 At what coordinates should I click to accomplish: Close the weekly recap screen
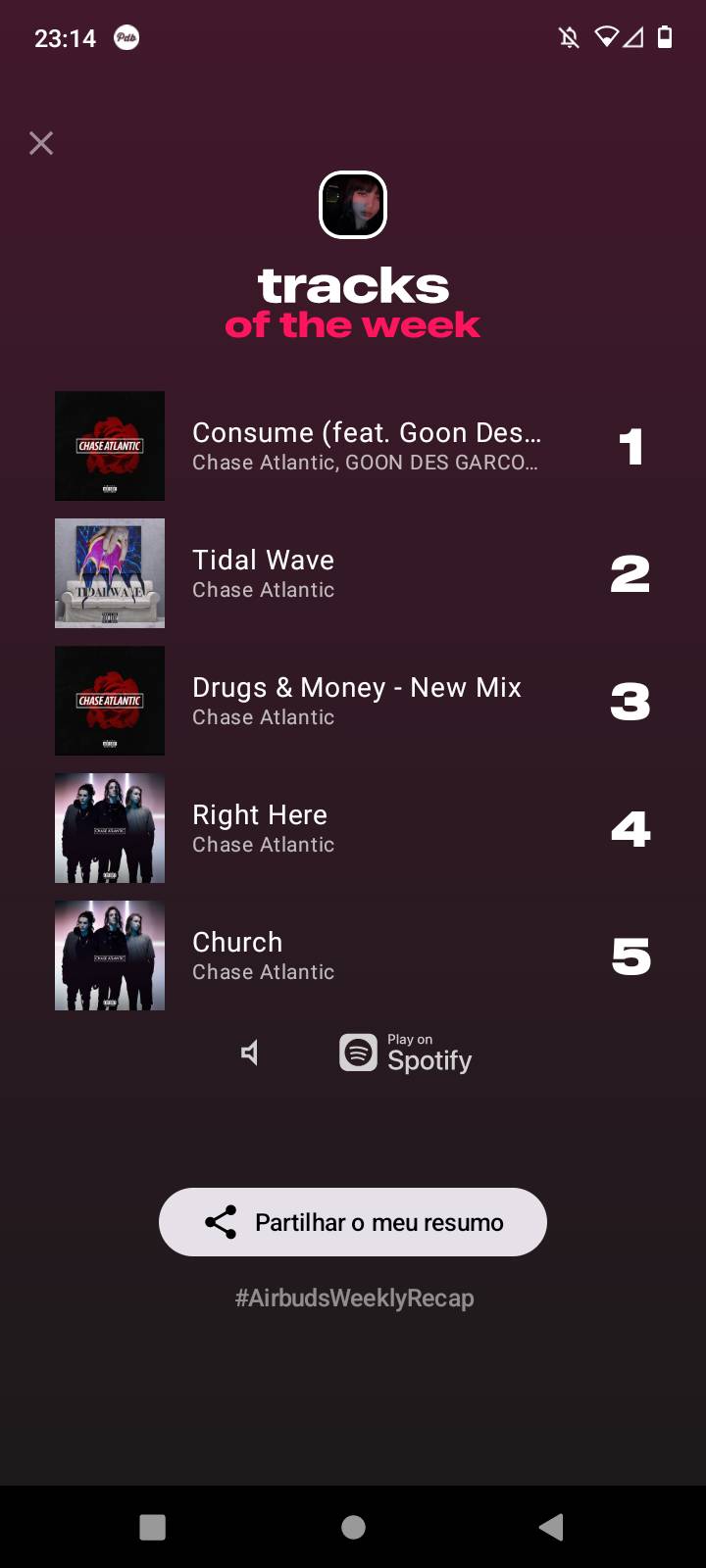pyautogui.click(x=41, y=143)
